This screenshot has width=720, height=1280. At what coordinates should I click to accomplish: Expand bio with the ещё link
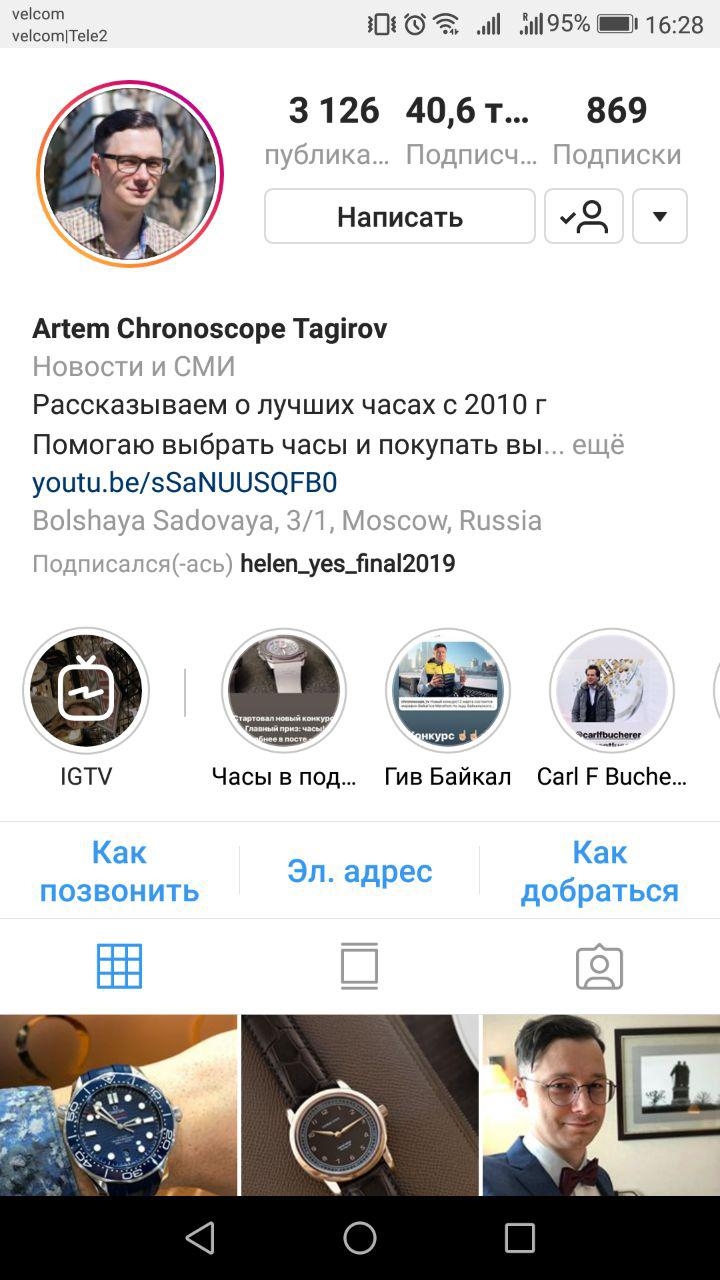(x=598, y=444)
